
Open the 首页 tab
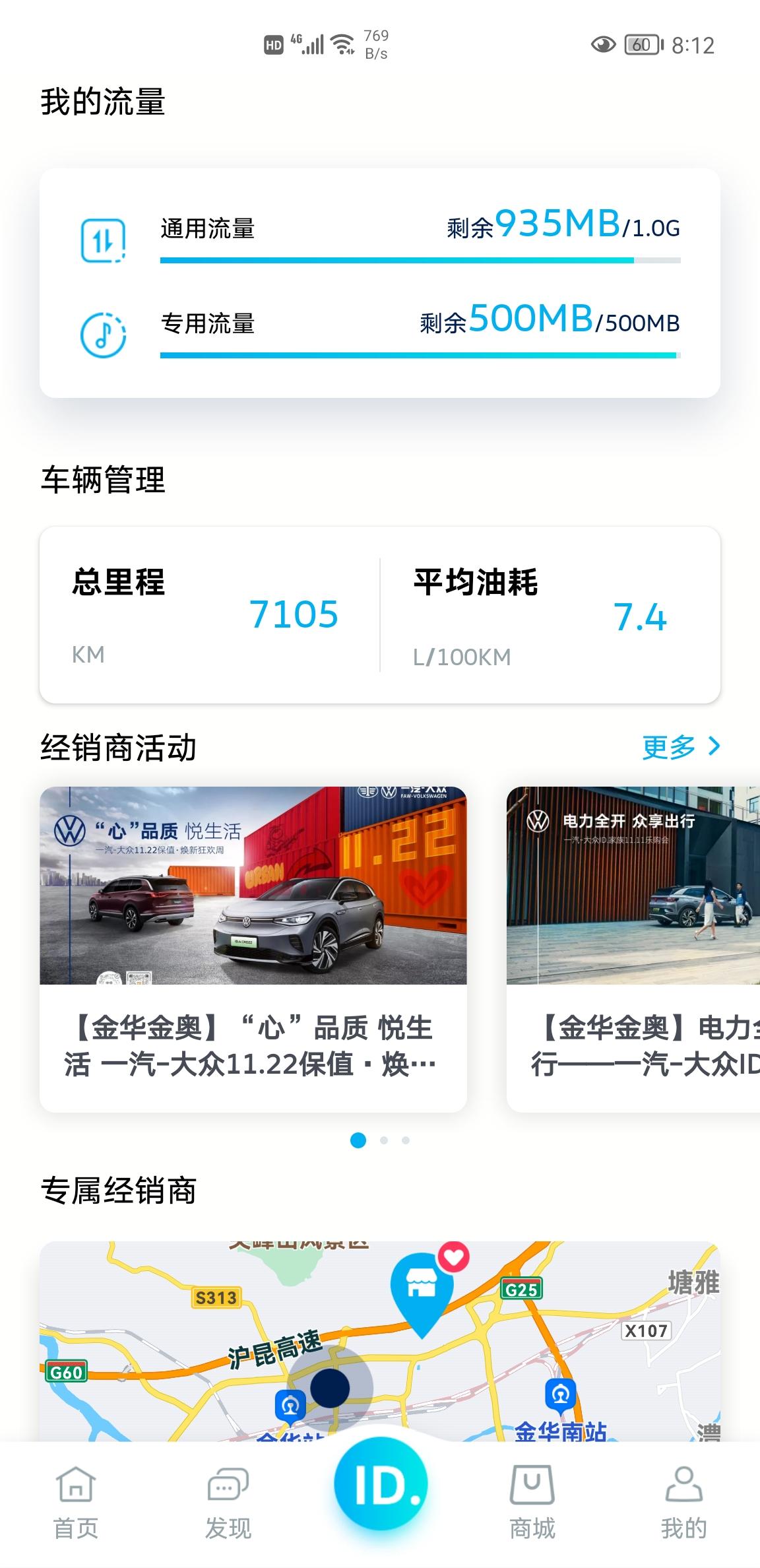(76, 1503)
